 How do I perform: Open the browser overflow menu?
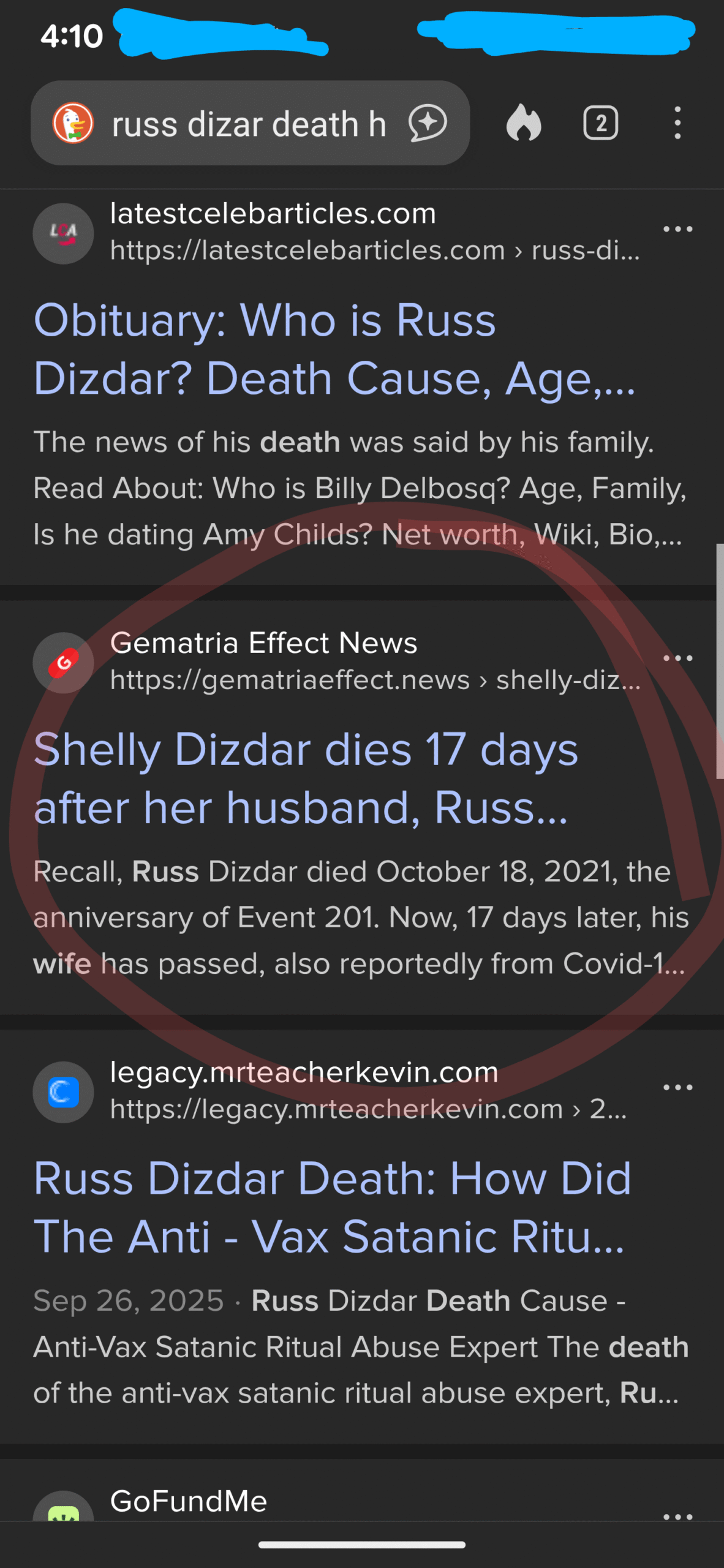click(x=677, y=123)
